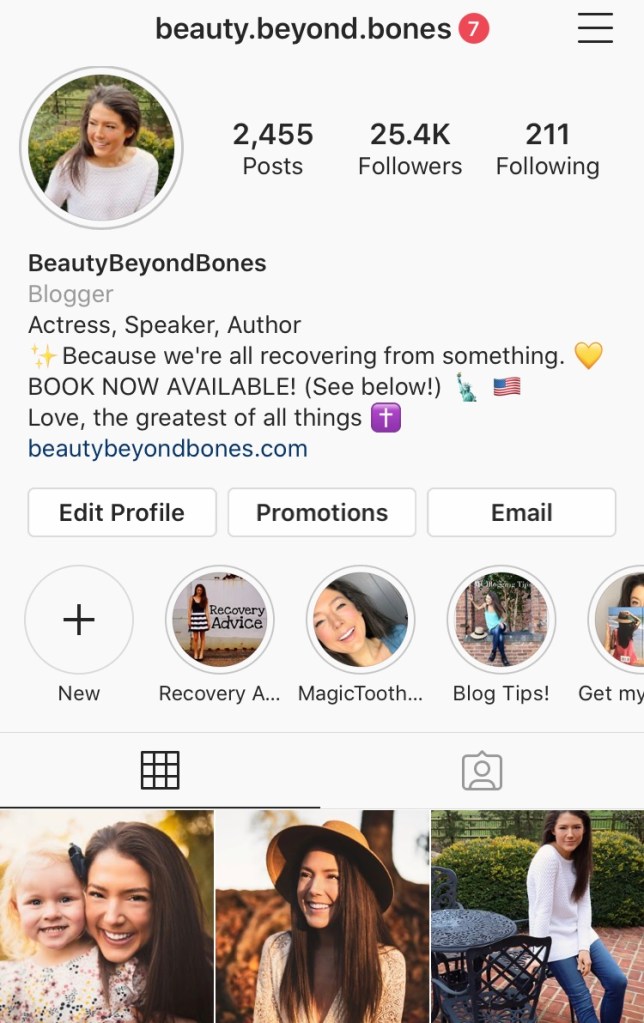Open the MagicTooth highlight

click(360, 620)
